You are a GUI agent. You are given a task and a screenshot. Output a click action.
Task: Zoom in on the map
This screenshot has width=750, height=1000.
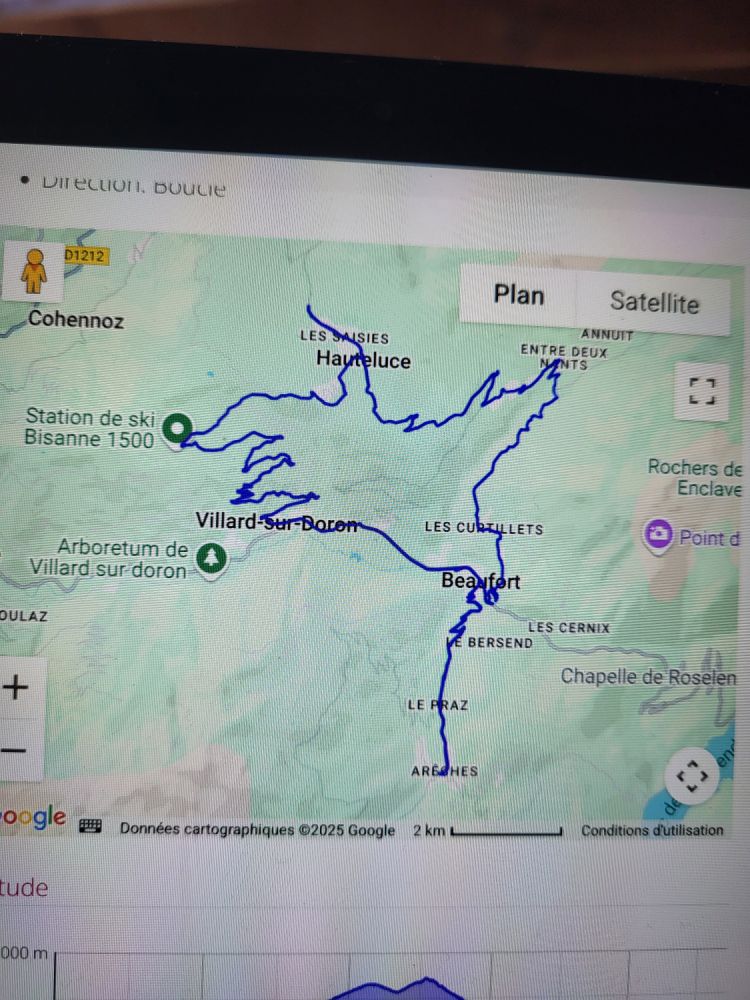pos(16,688)
